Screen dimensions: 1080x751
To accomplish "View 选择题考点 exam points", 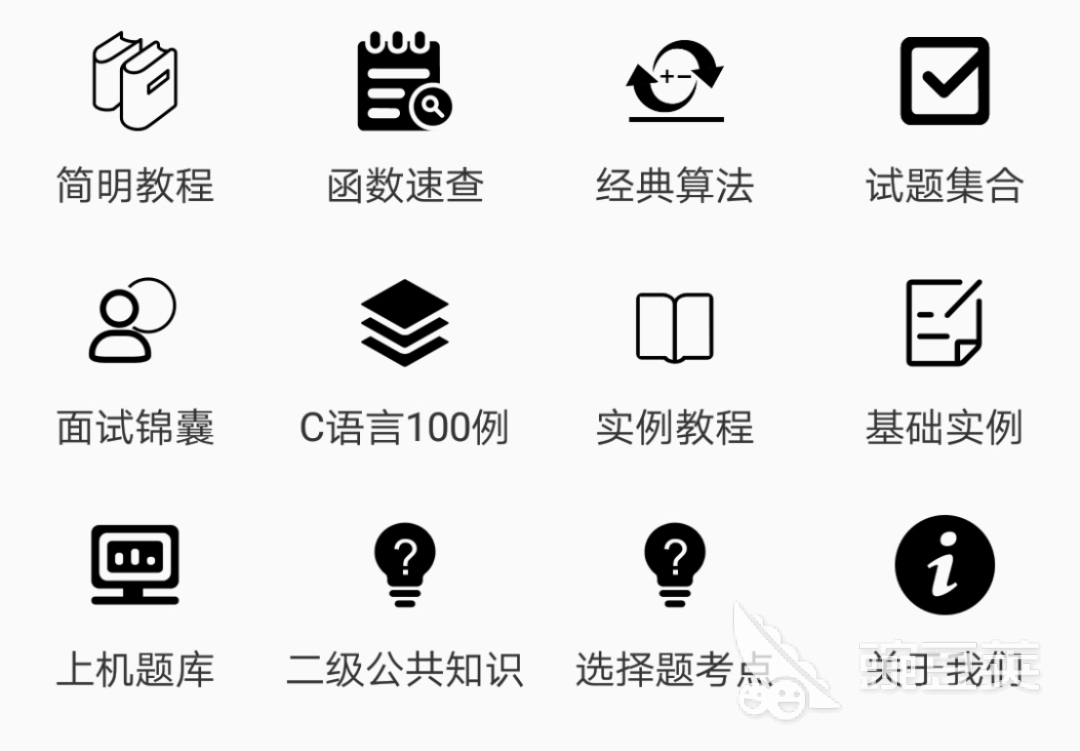I will point(675,564).
